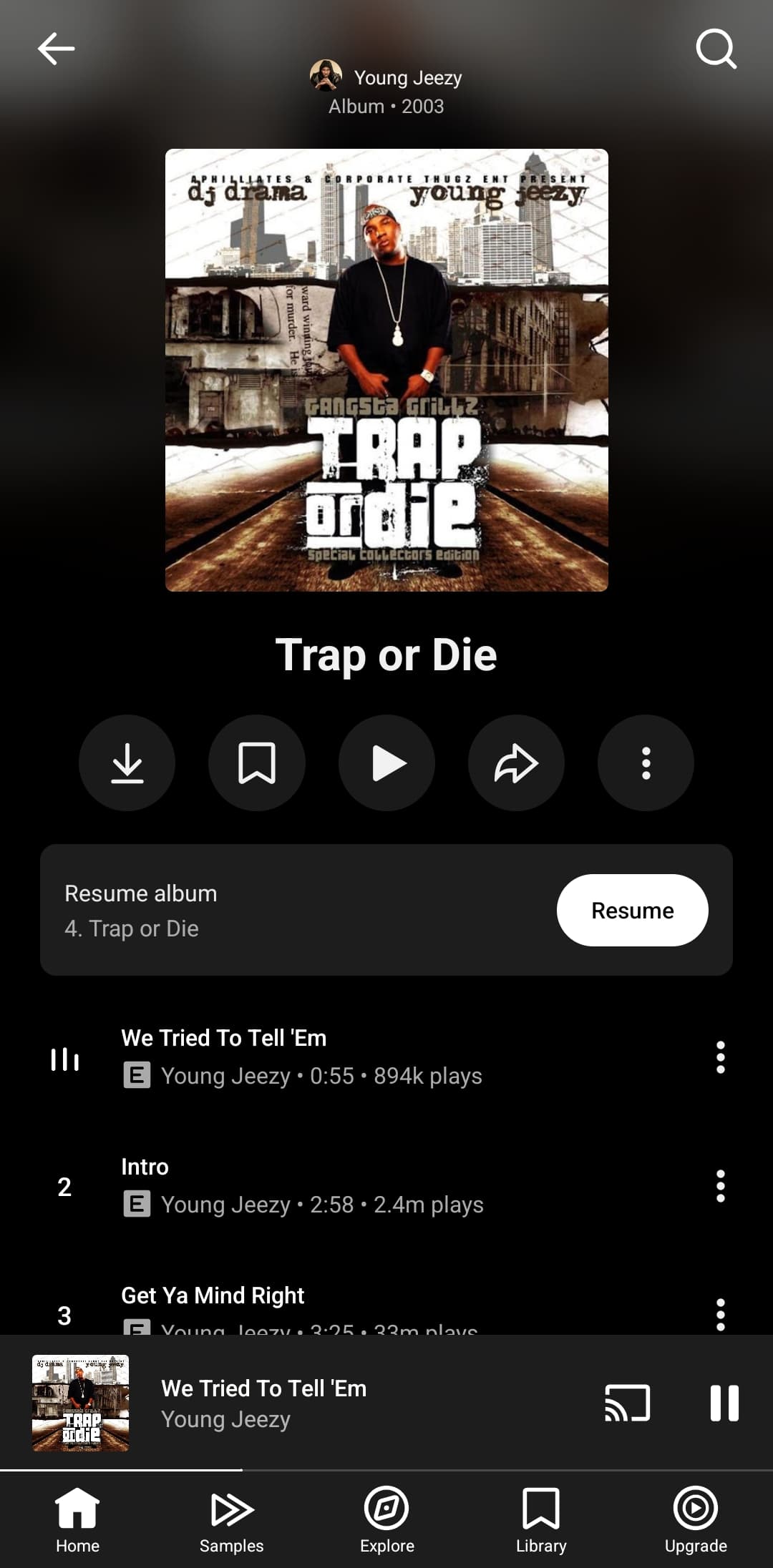Open album overflow menu
This screenshot has width=773, height=1568.
point(646,763)
